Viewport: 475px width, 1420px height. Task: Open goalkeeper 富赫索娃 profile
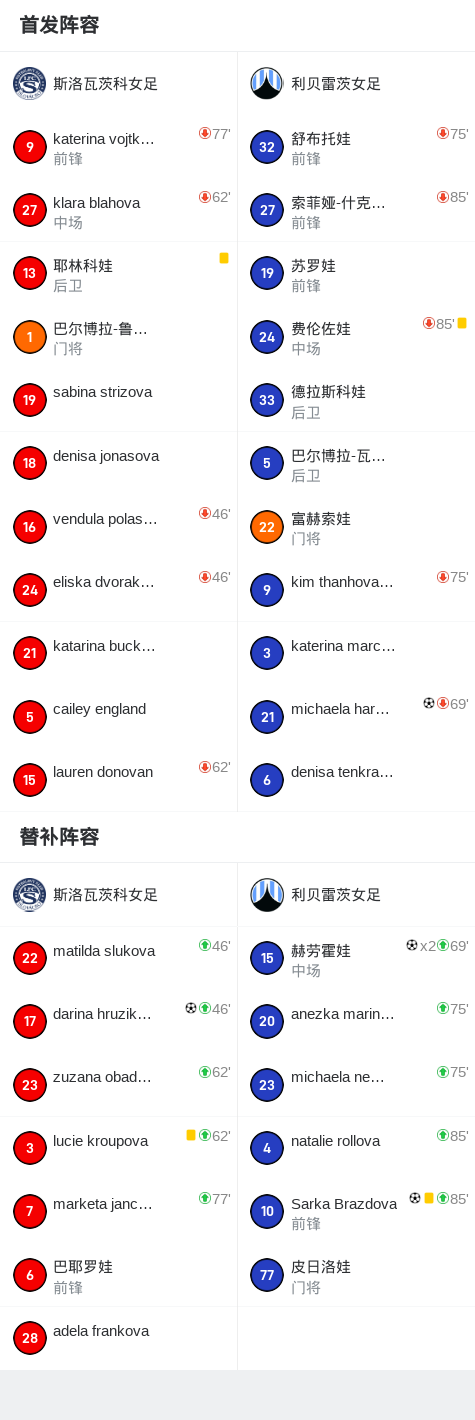click(x=356, y=527)
